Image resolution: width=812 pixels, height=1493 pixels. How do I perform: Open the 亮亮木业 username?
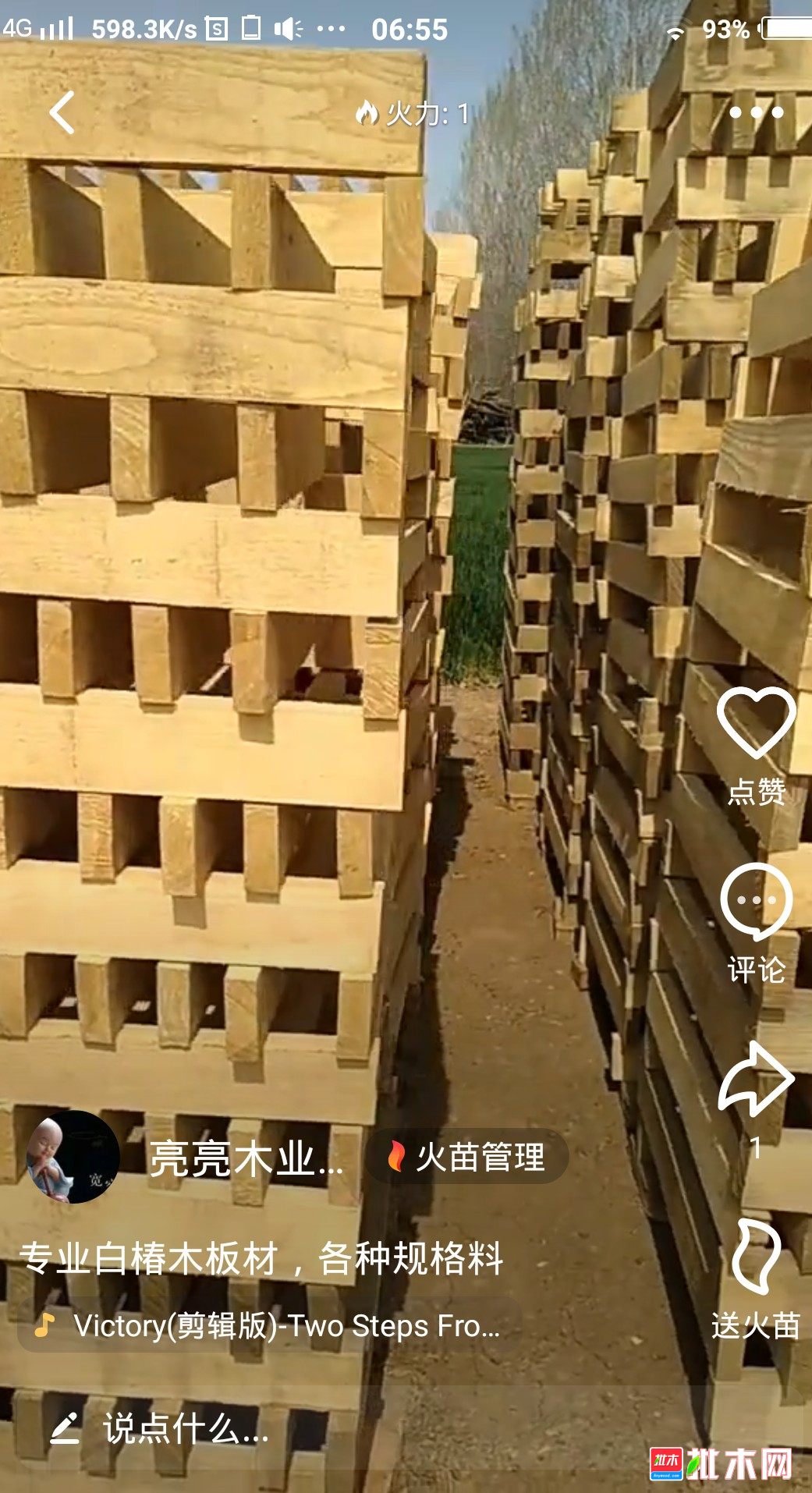coord(246,1158)
